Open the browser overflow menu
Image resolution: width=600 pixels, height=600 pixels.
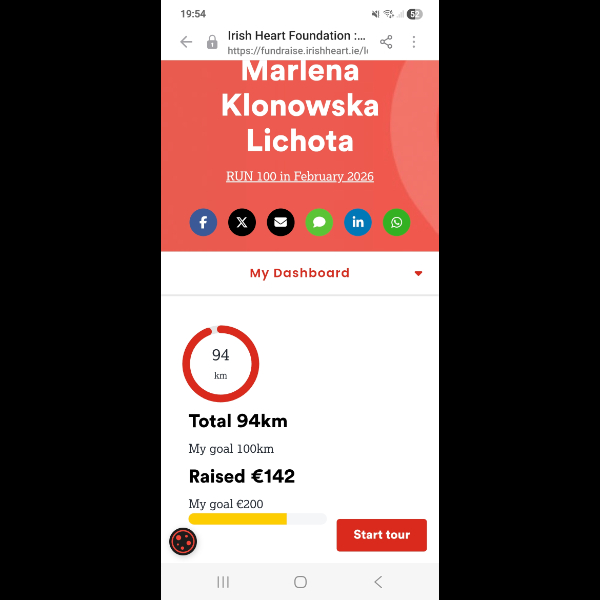pos(414,42)
